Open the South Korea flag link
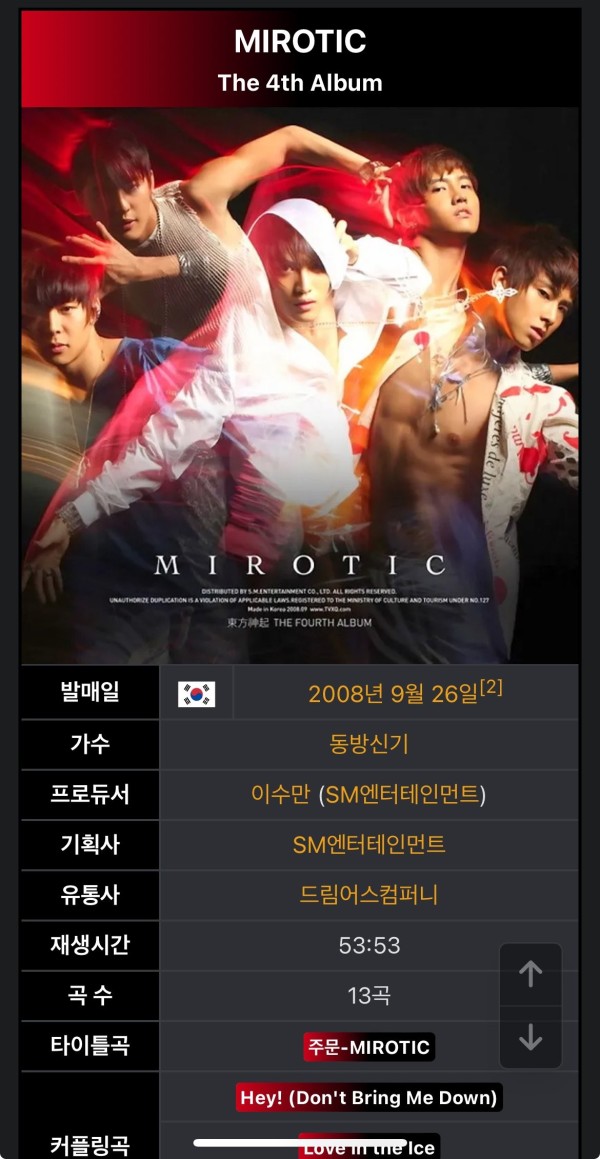The height and width of the screenshot is (1159, 600). pos(197,694)
